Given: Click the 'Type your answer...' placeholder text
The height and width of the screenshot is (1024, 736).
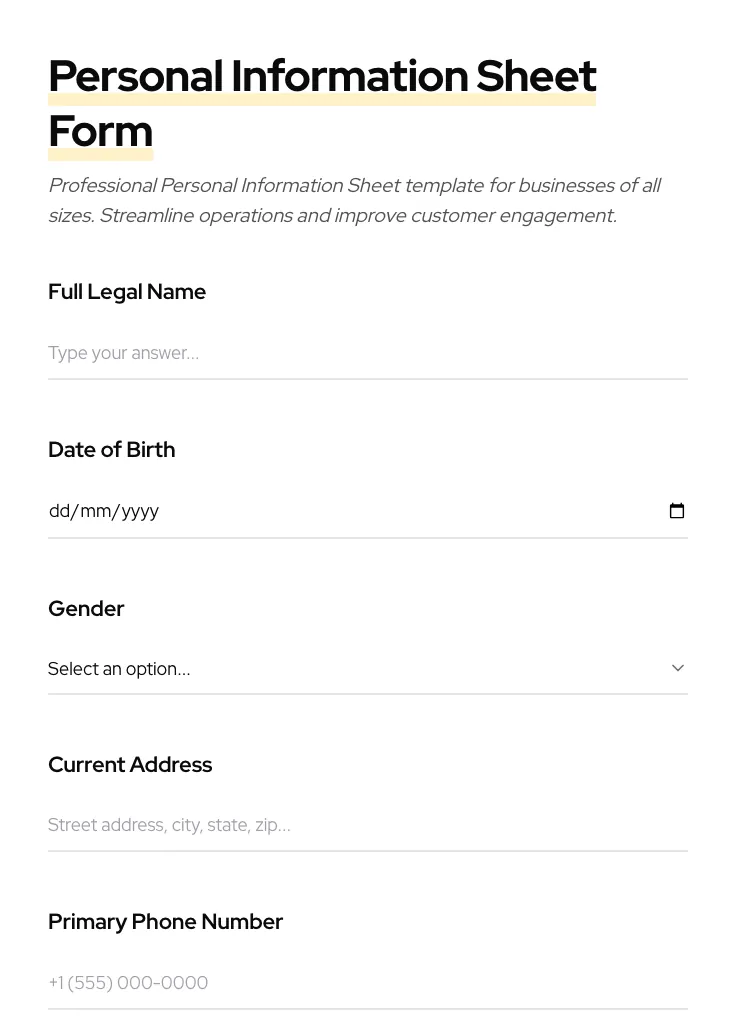Looking at the screenshot, I should [x=123, y=353].
